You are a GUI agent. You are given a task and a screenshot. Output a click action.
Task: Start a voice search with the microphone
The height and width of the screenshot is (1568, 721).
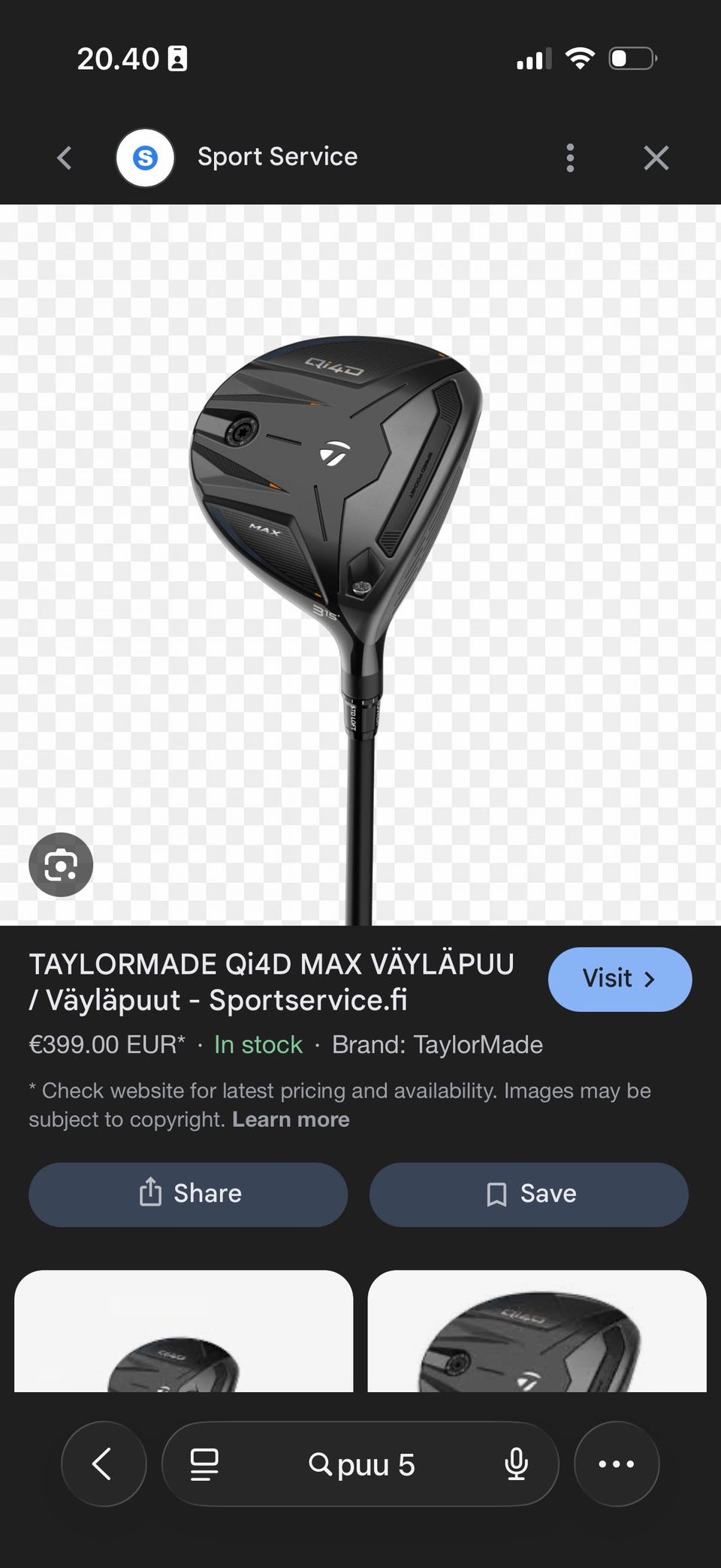click(516, 1464)
